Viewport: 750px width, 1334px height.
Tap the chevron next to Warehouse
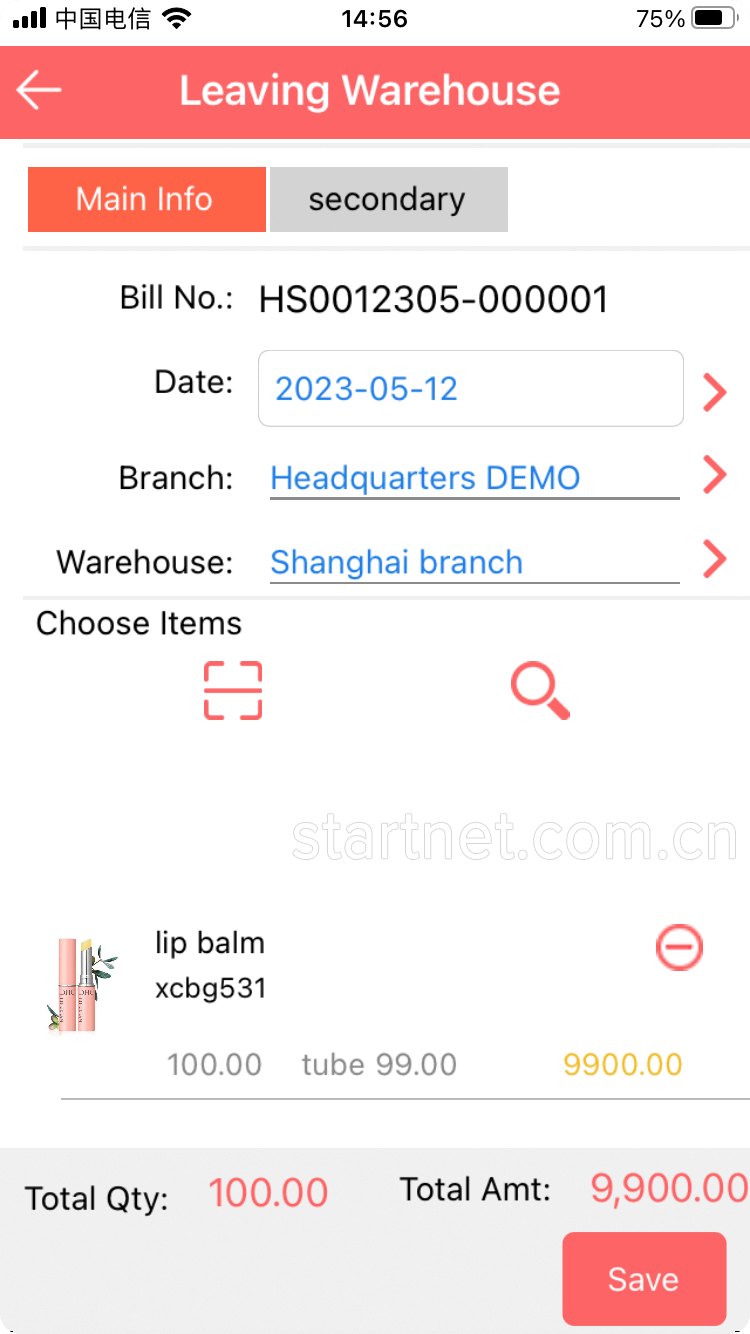(x=714, y=559)
